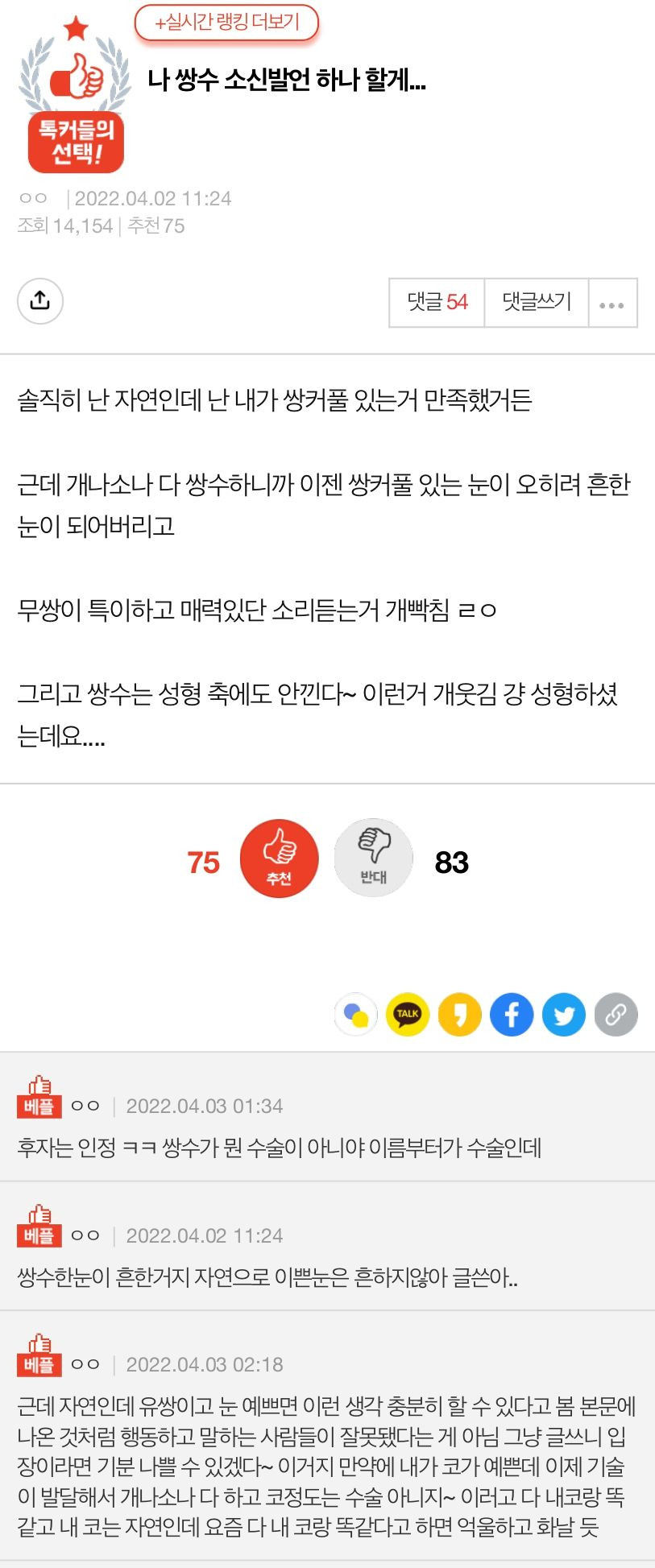Viewport: 655px width, 1568px height.
Task: Share the post on Twitter
Action: click(564, 1014)
